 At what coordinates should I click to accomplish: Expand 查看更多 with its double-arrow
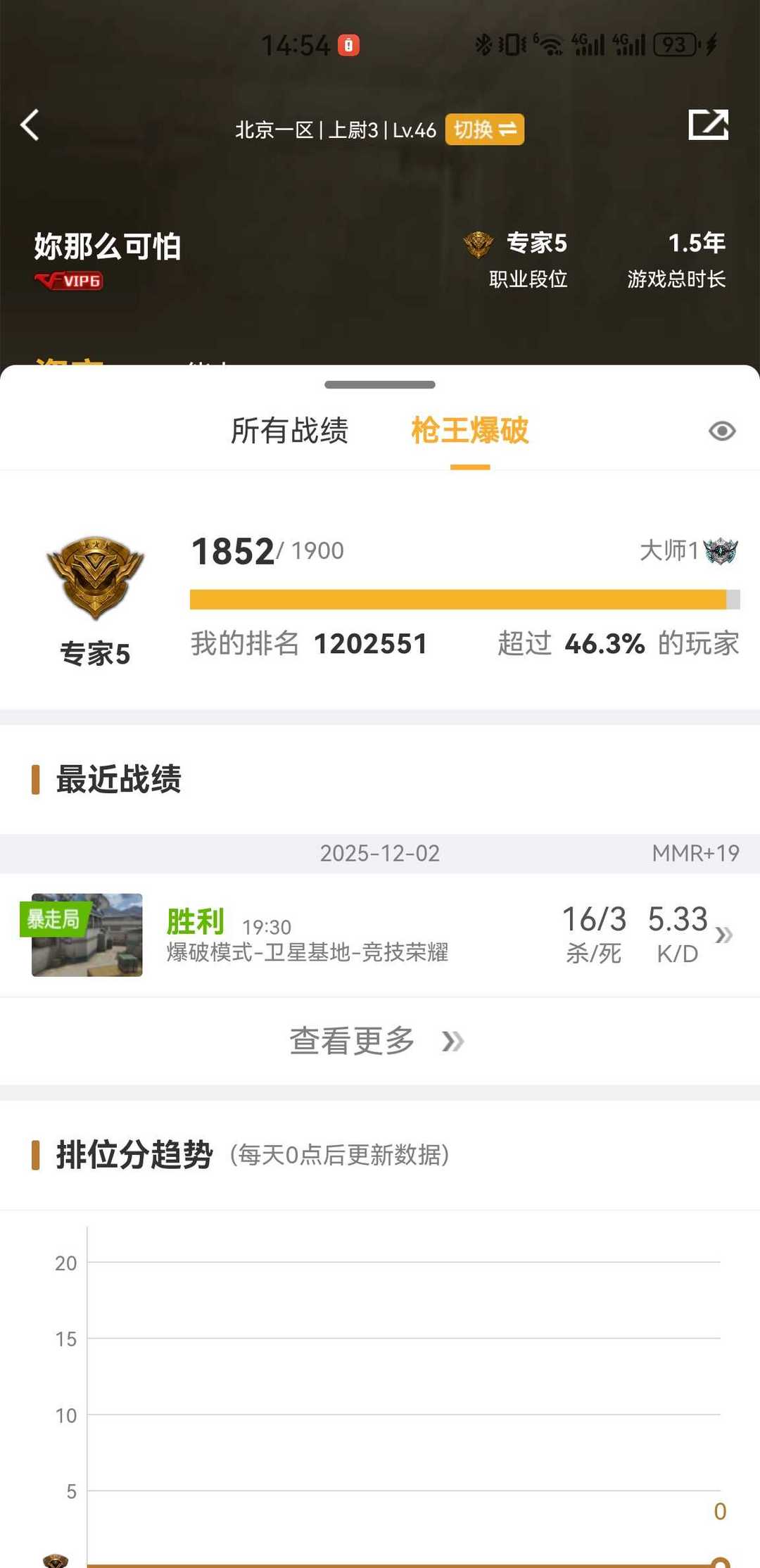point(454,1042)
